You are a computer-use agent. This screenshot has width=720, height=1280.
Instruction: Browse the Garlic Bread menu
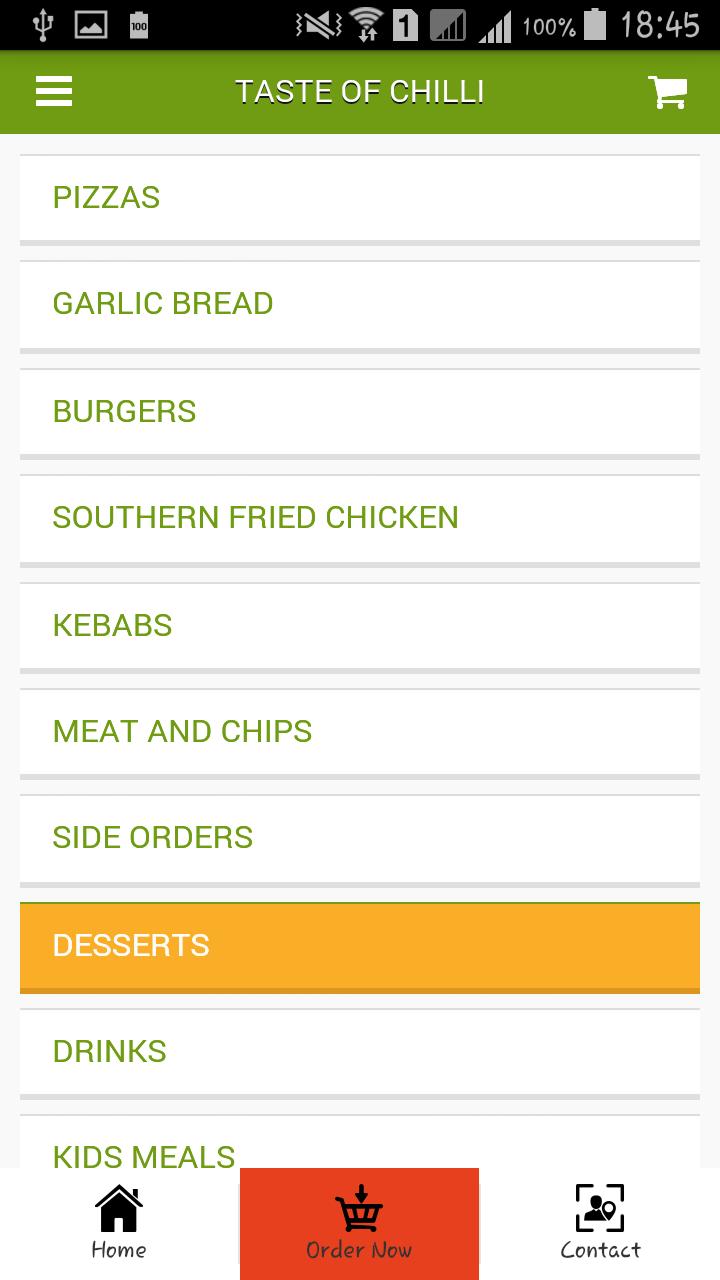coord(360,304)
